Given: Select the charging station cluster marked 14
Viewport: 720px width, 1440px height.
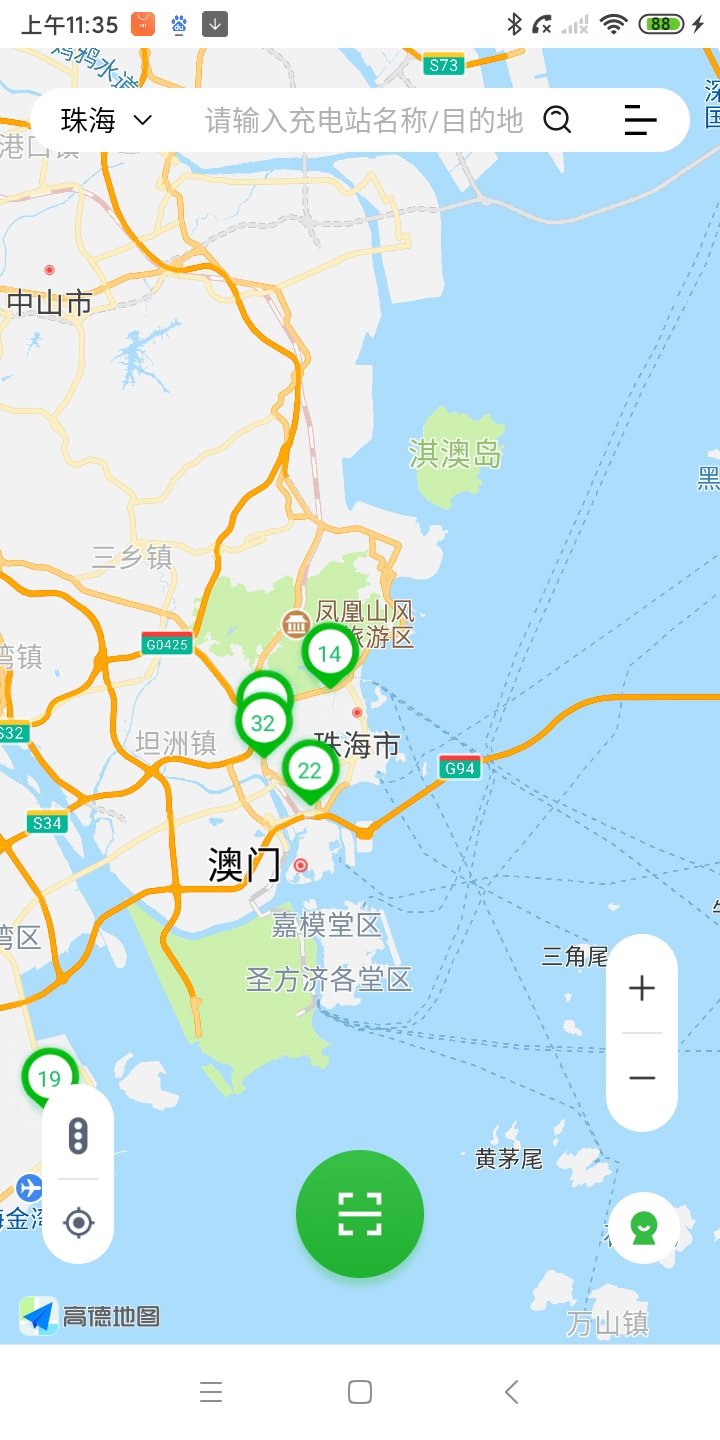Looking at the screenshot, I should 329,654.
